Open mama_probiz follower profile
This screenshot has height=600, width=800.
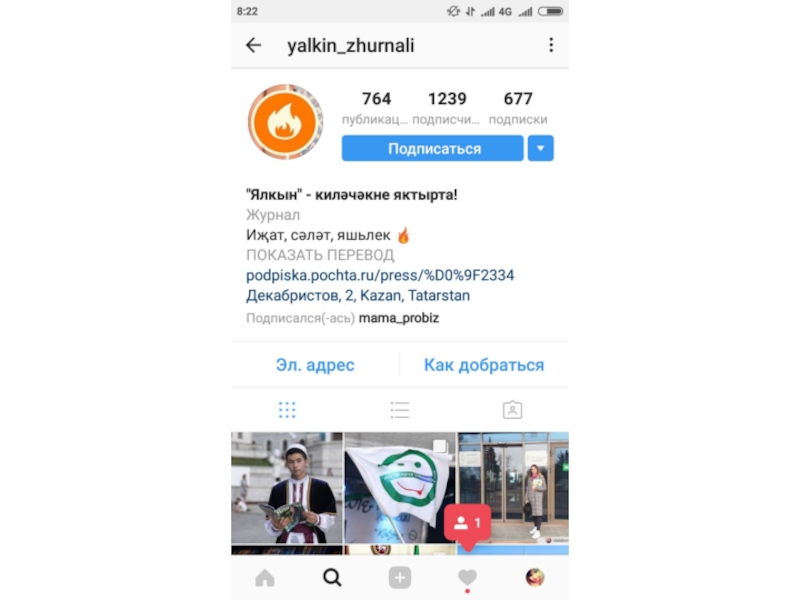(399, 318)
